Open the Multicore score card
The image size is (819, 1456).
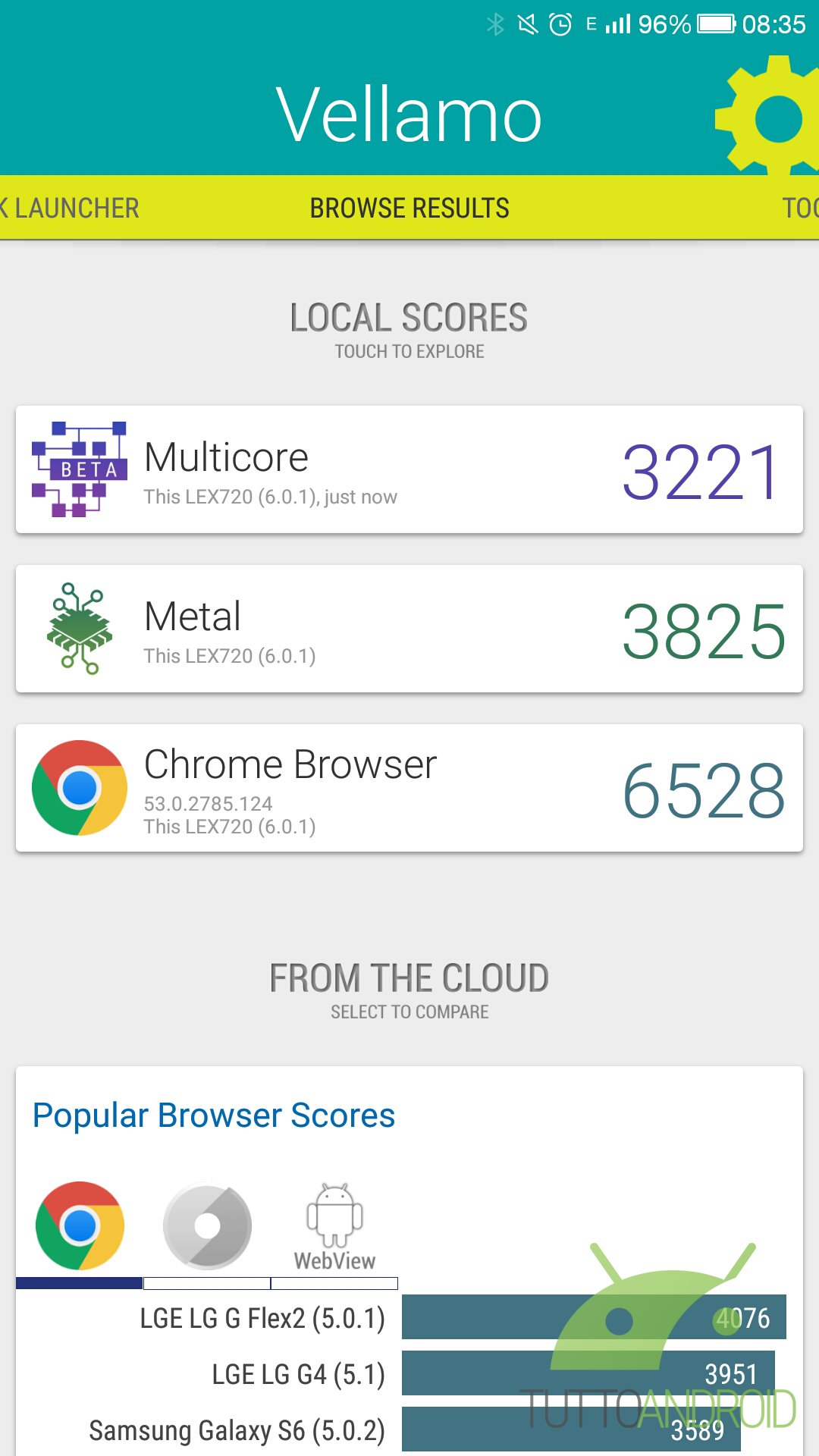[x=409, y=469]
